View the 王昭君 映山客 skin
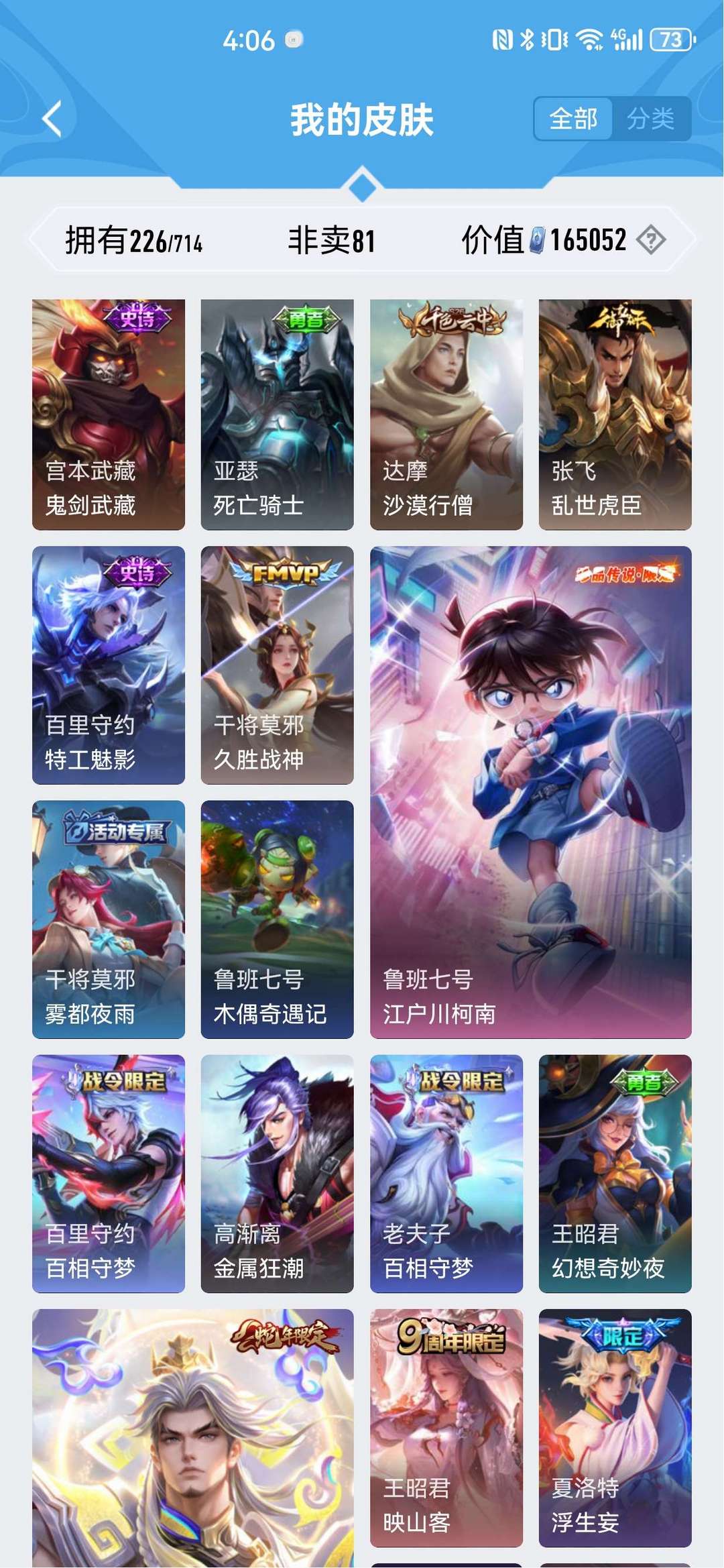The image size is (724, 1568). click(446, 1428)
